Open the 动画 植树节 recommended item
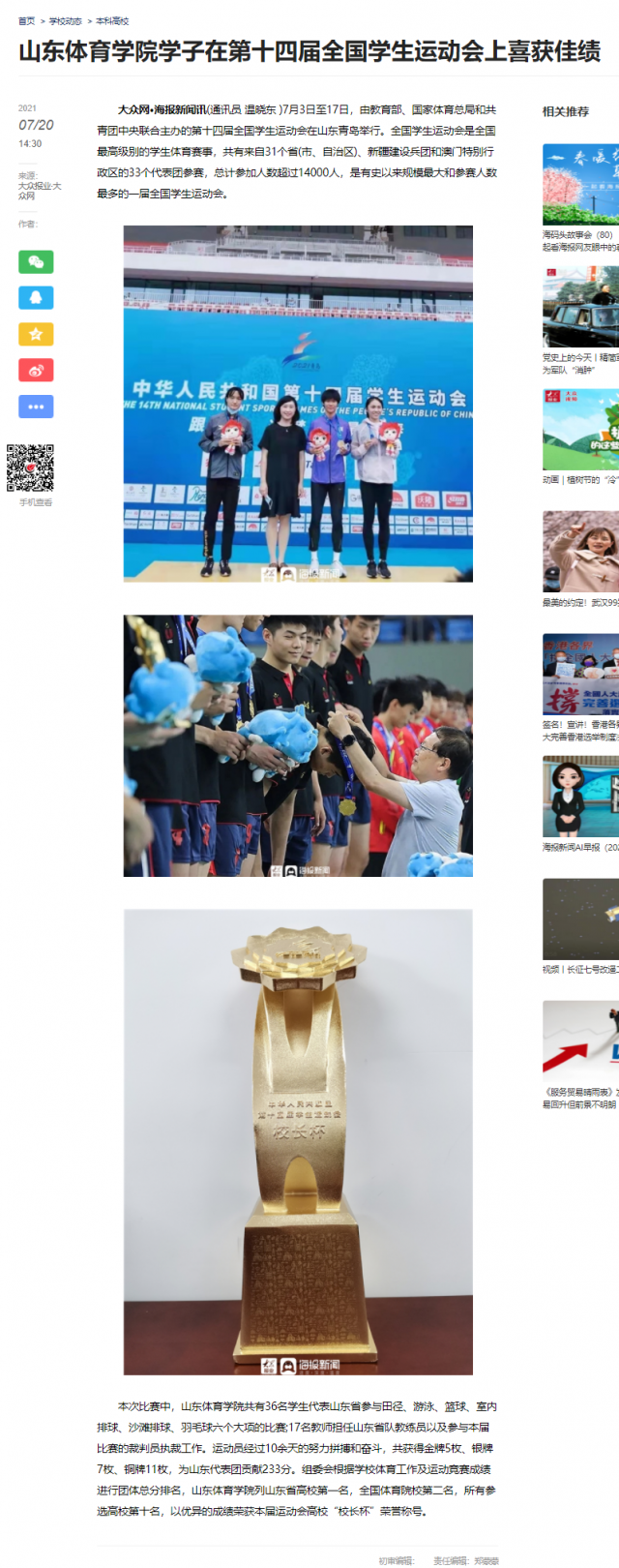This screenshot has width=619, height=1568. 580,479
